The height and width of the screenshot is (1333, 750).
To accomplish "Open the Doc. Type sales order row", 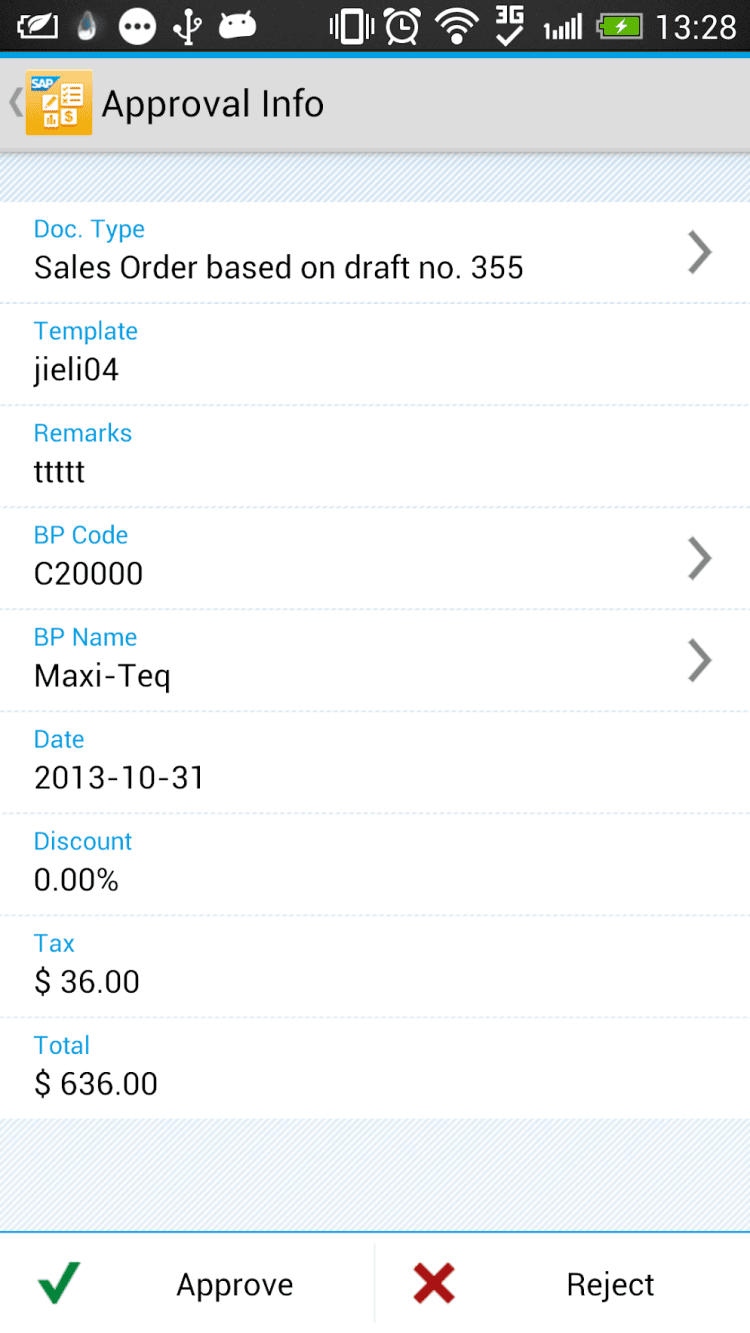I will (x=374, y=252).
